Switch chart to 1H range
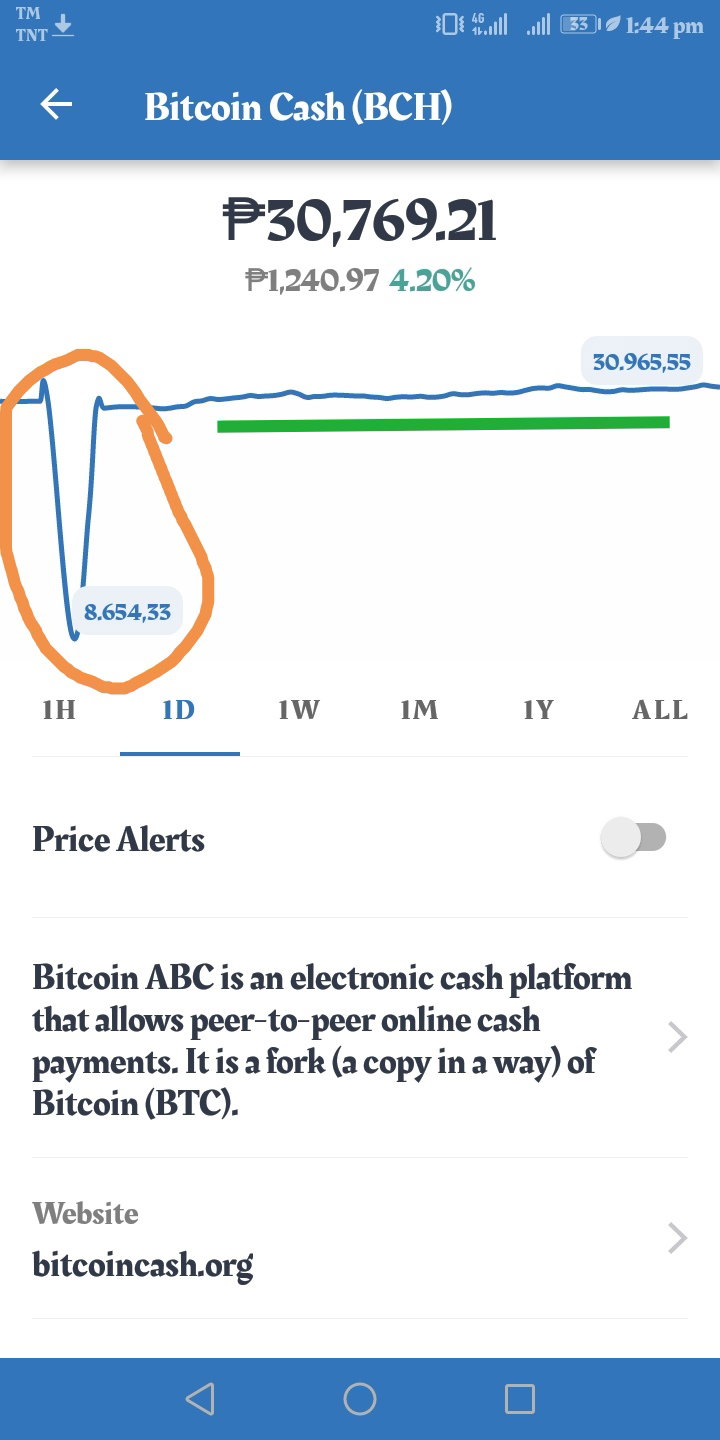This screenshot has height=1440, width=720. pyautogui.click(x=59, y=710)
